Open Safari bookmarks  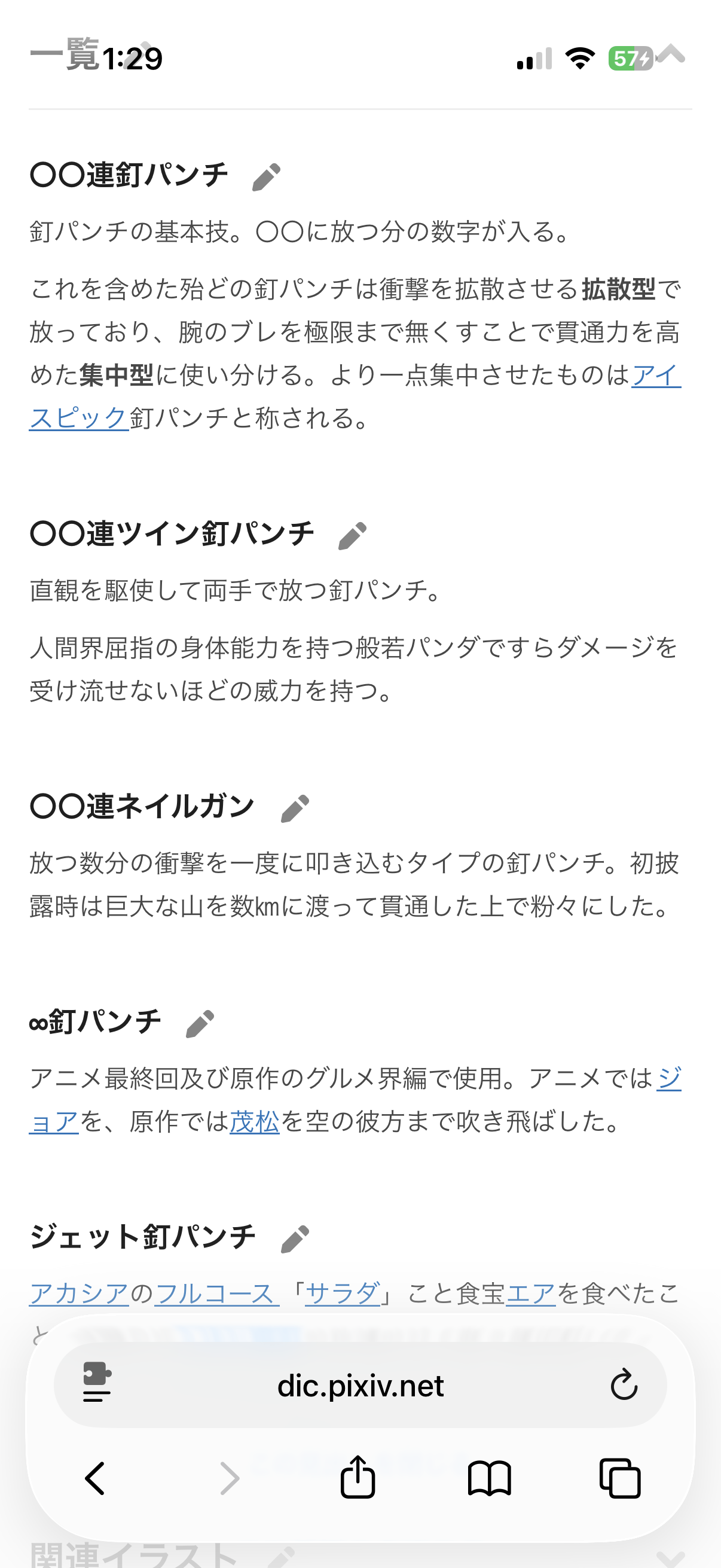click(x=489, y=1478)
